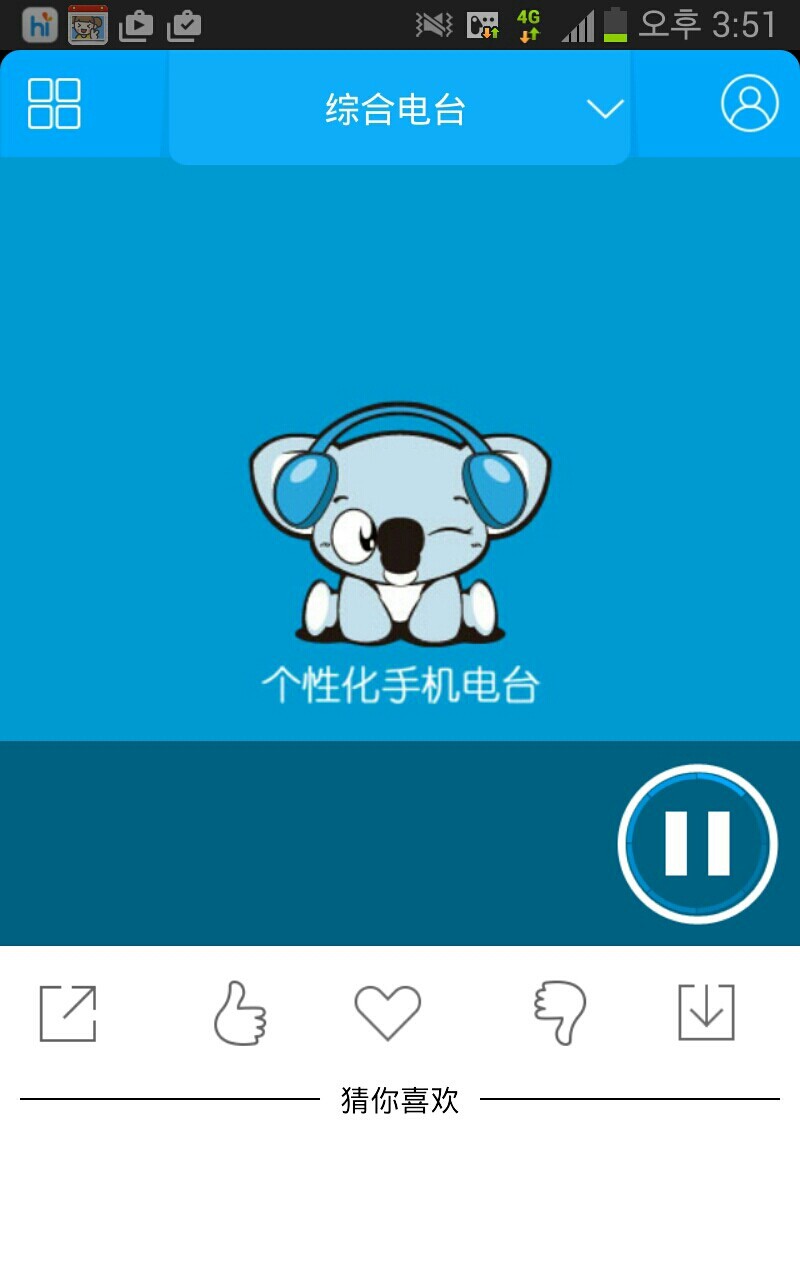The width and height of the screenshot is (800, 1280).
Task: Give the track a thumbs down
Action: click(560, 1013)
